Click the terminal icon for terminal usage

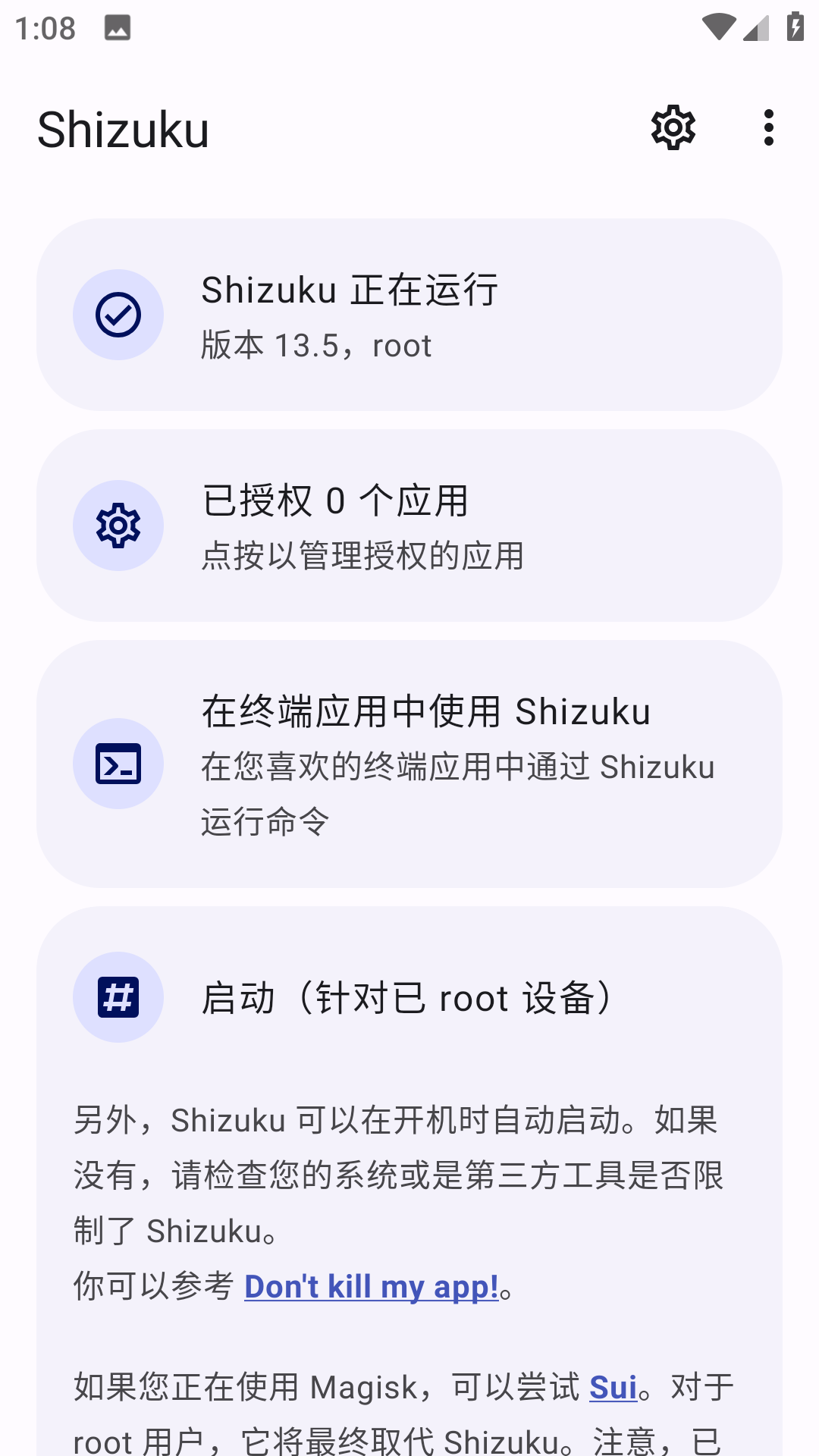tap(118, 766)
